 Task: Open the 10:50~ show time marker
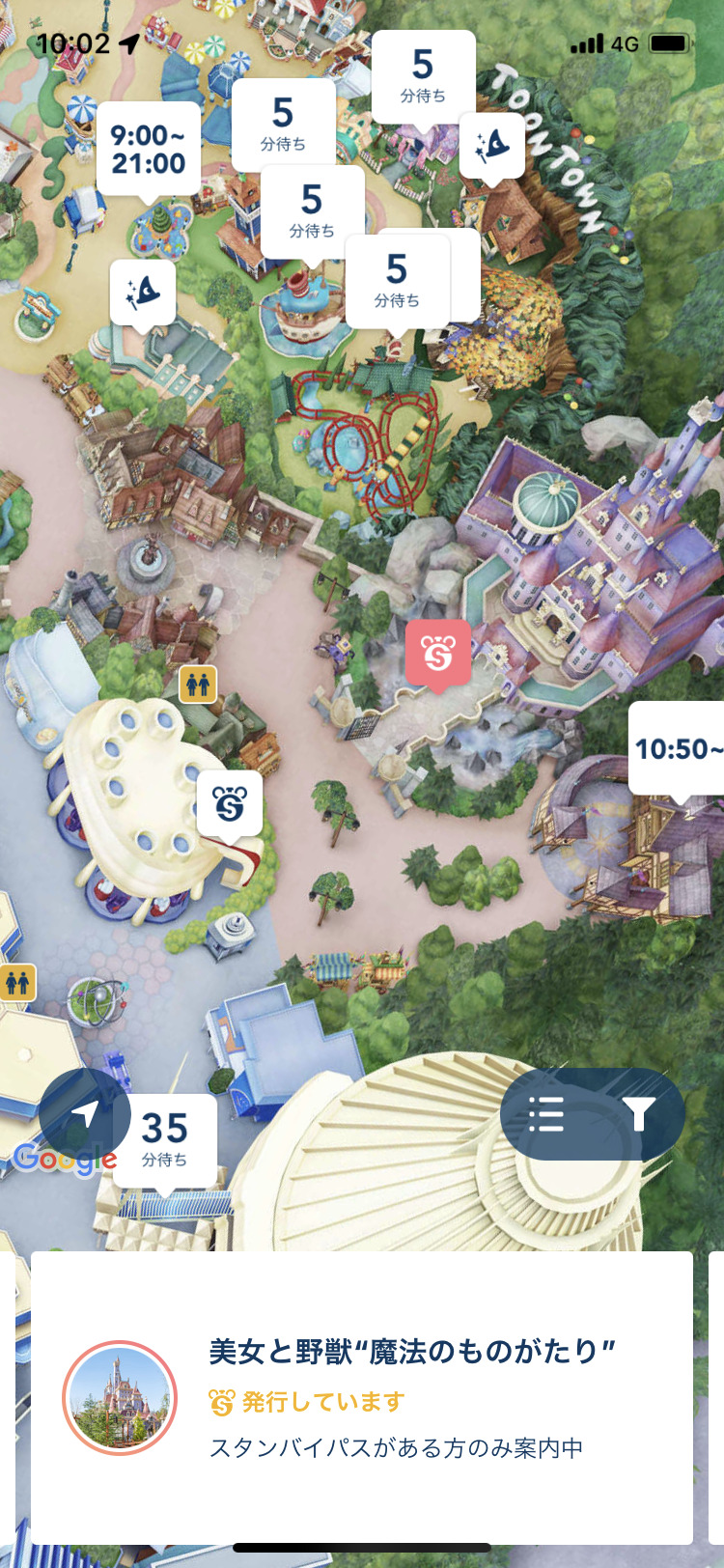click(679, 748)
